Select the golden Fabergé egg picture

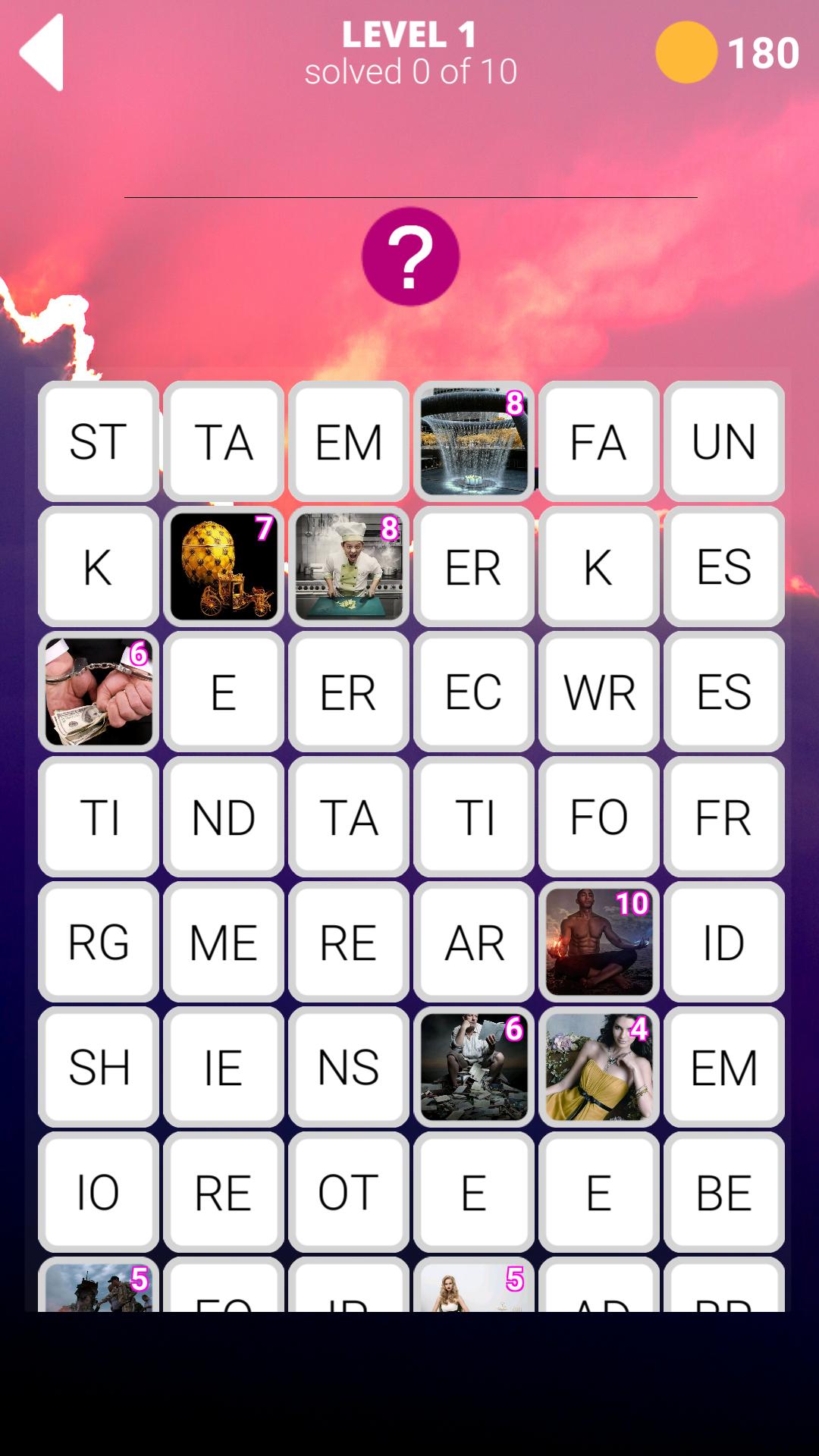coord(223,567)
